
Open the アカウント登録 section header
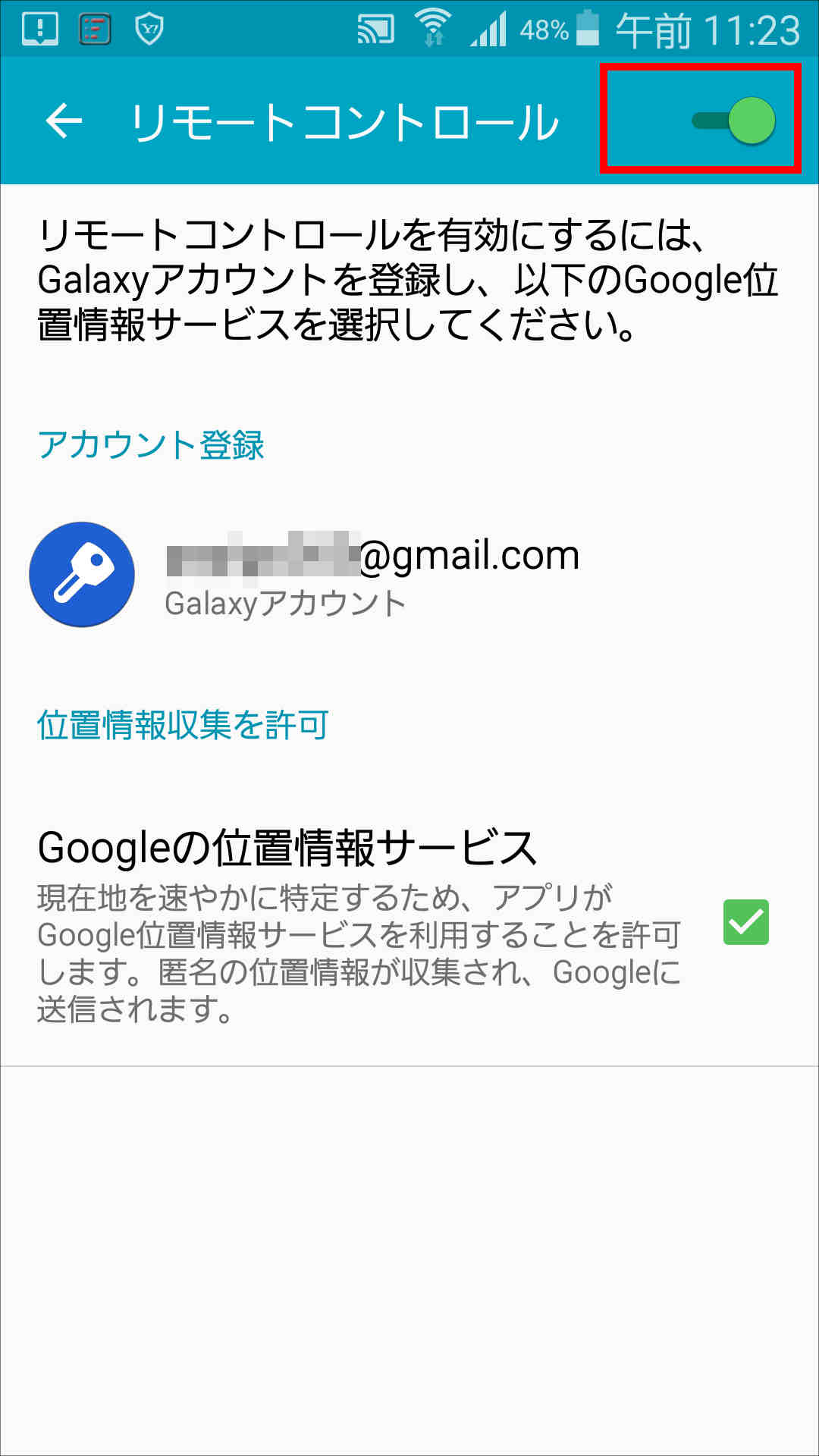pos(152,442)
